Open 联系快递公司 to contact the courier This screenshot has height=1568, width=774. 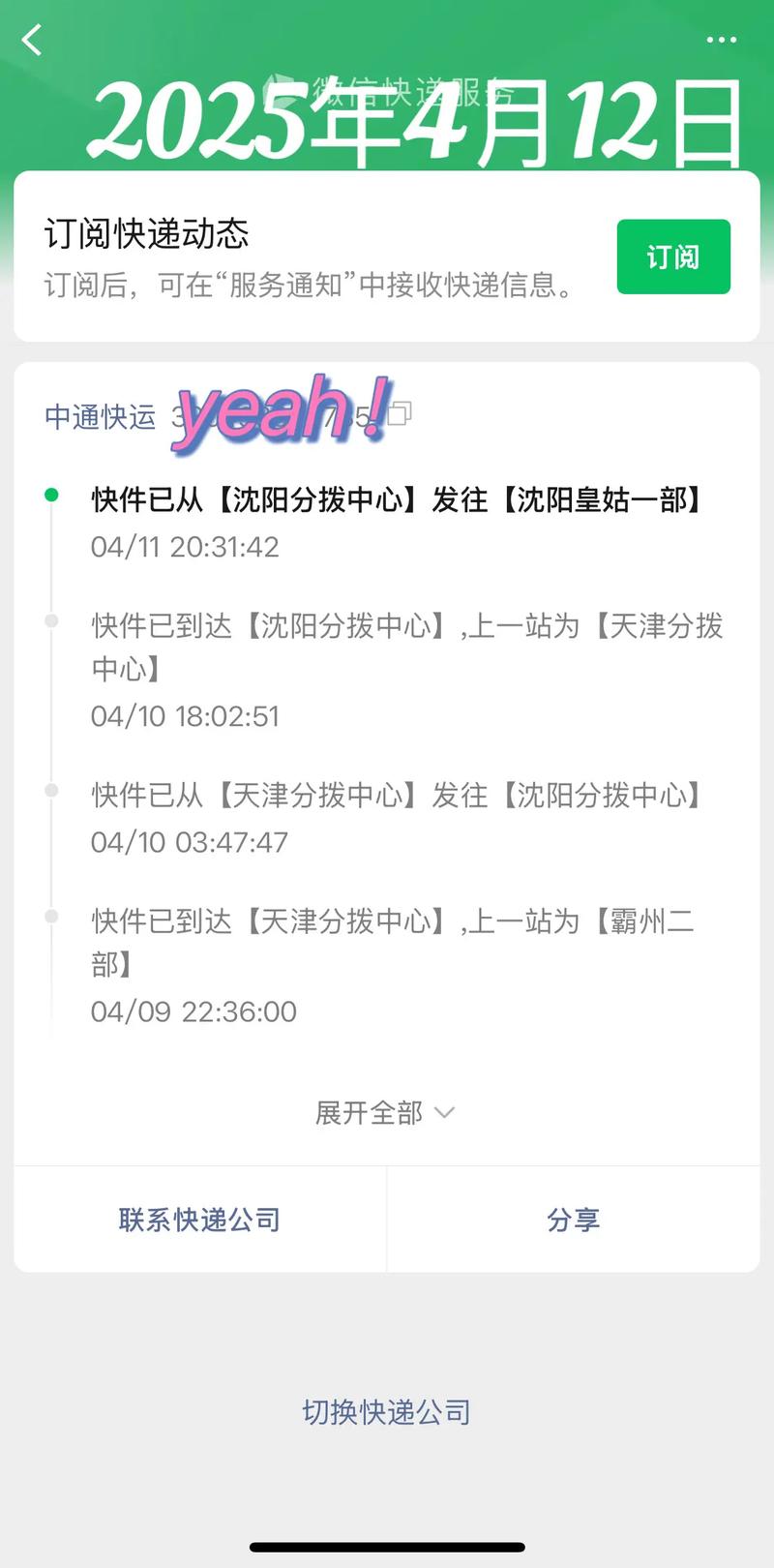pos(199,1220)
